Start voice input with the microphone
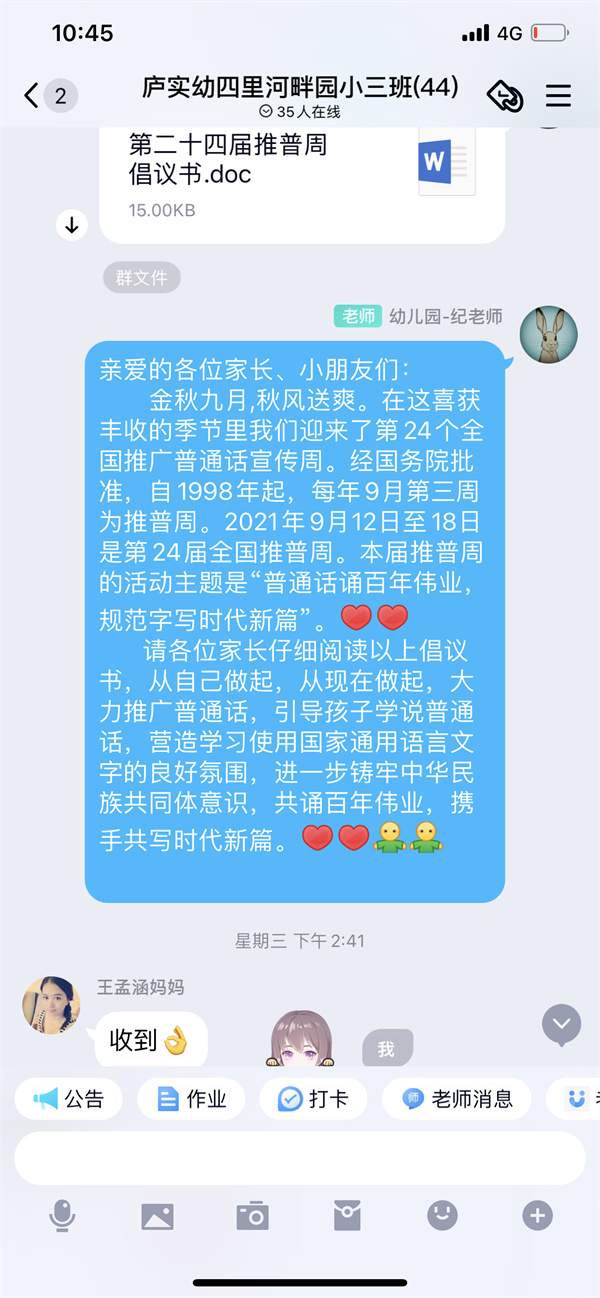 62,1215
